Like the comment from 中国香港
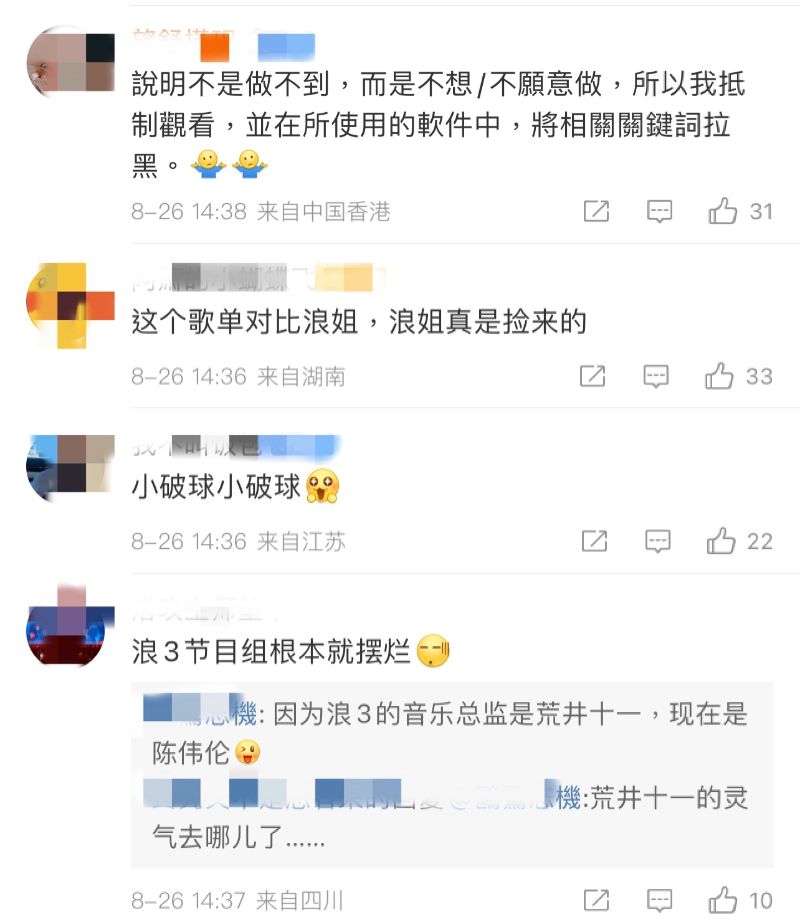 [722, 211]
